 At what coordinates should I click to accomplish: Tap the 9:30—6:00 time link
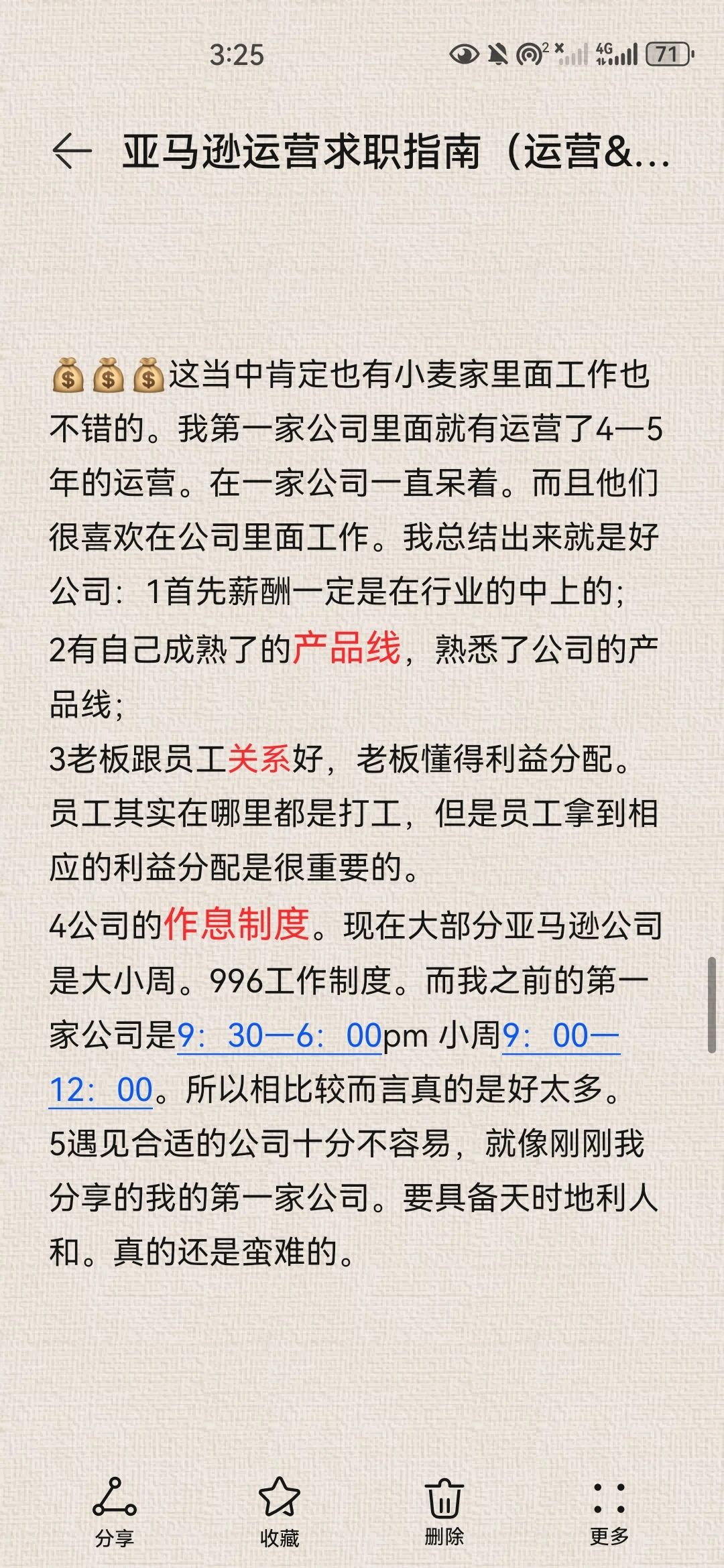pyautogui.click(x=279, y=1036)
